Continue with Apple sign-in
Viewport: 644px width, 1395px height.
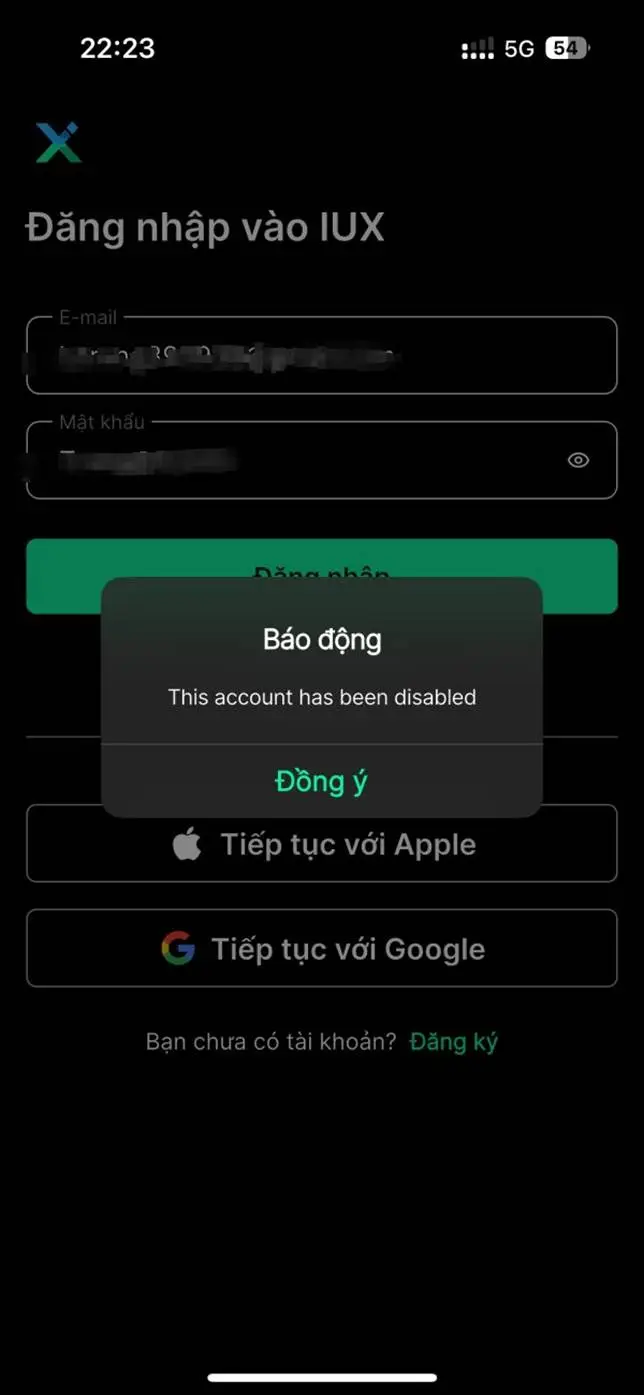coord(321,844)
